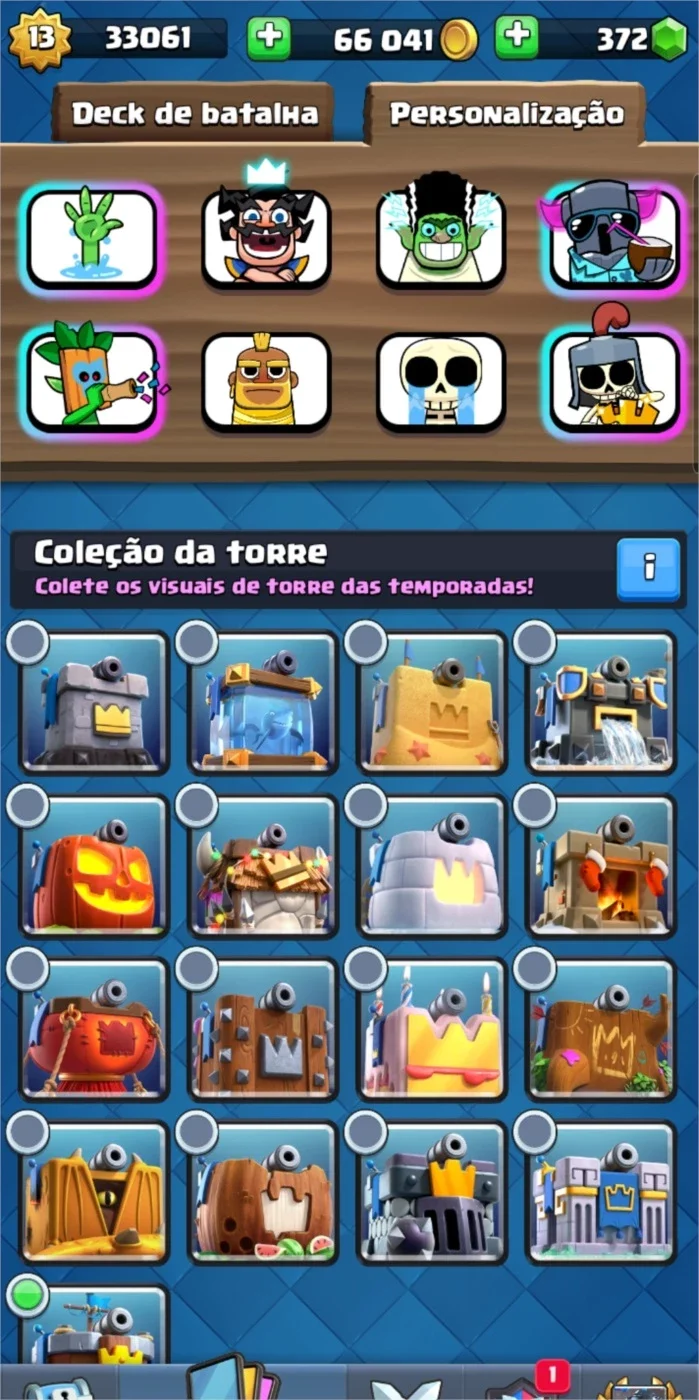Pick the crying skeleton emote
This screenshot has width=699, height=1400.
441,382
